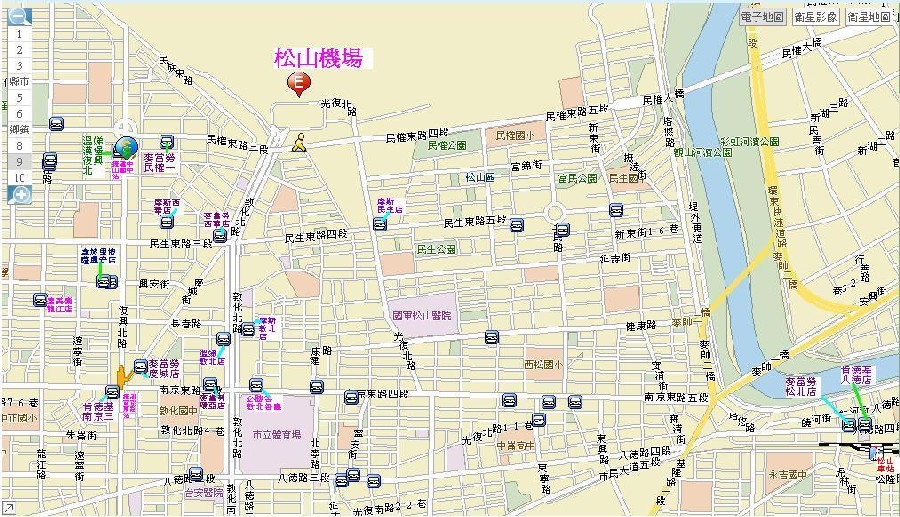The image size is (900, 517).
Task: Zoom in with the plus button
Action: coord(18,195)
